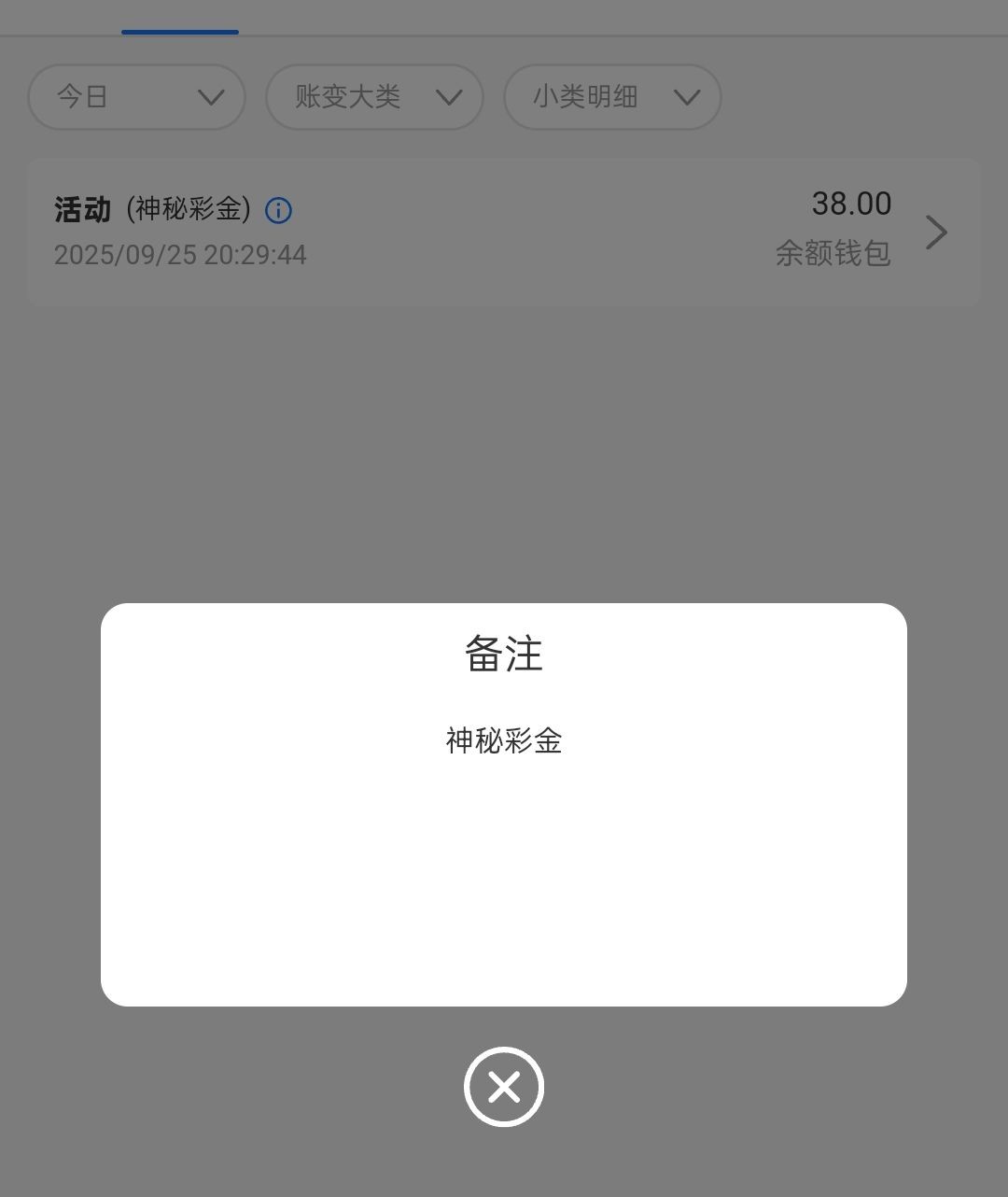This screenshot has height=1197, width=1008.
Task: Open the 活动 38.00 transaction record
Action: 504,232
